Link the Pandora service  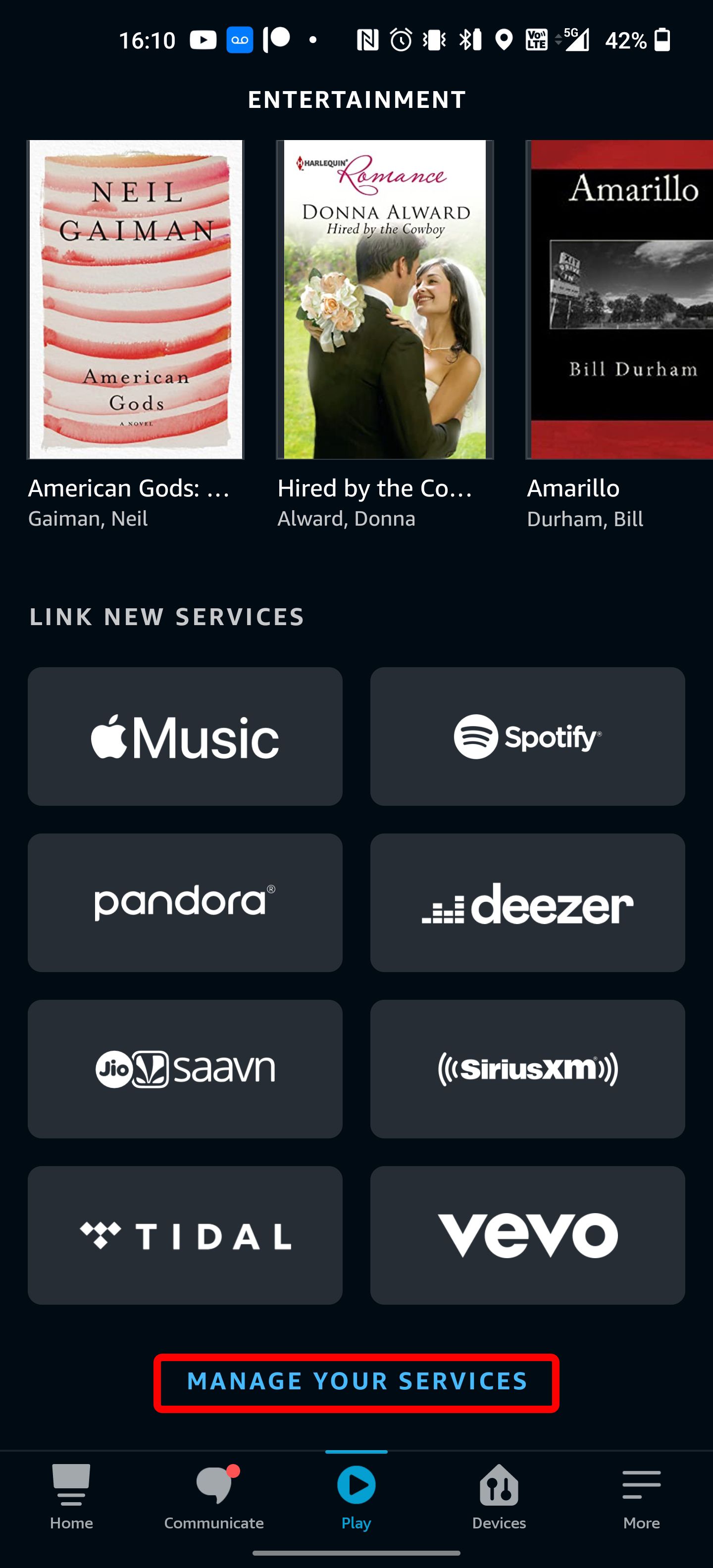[x=185, y=903]
